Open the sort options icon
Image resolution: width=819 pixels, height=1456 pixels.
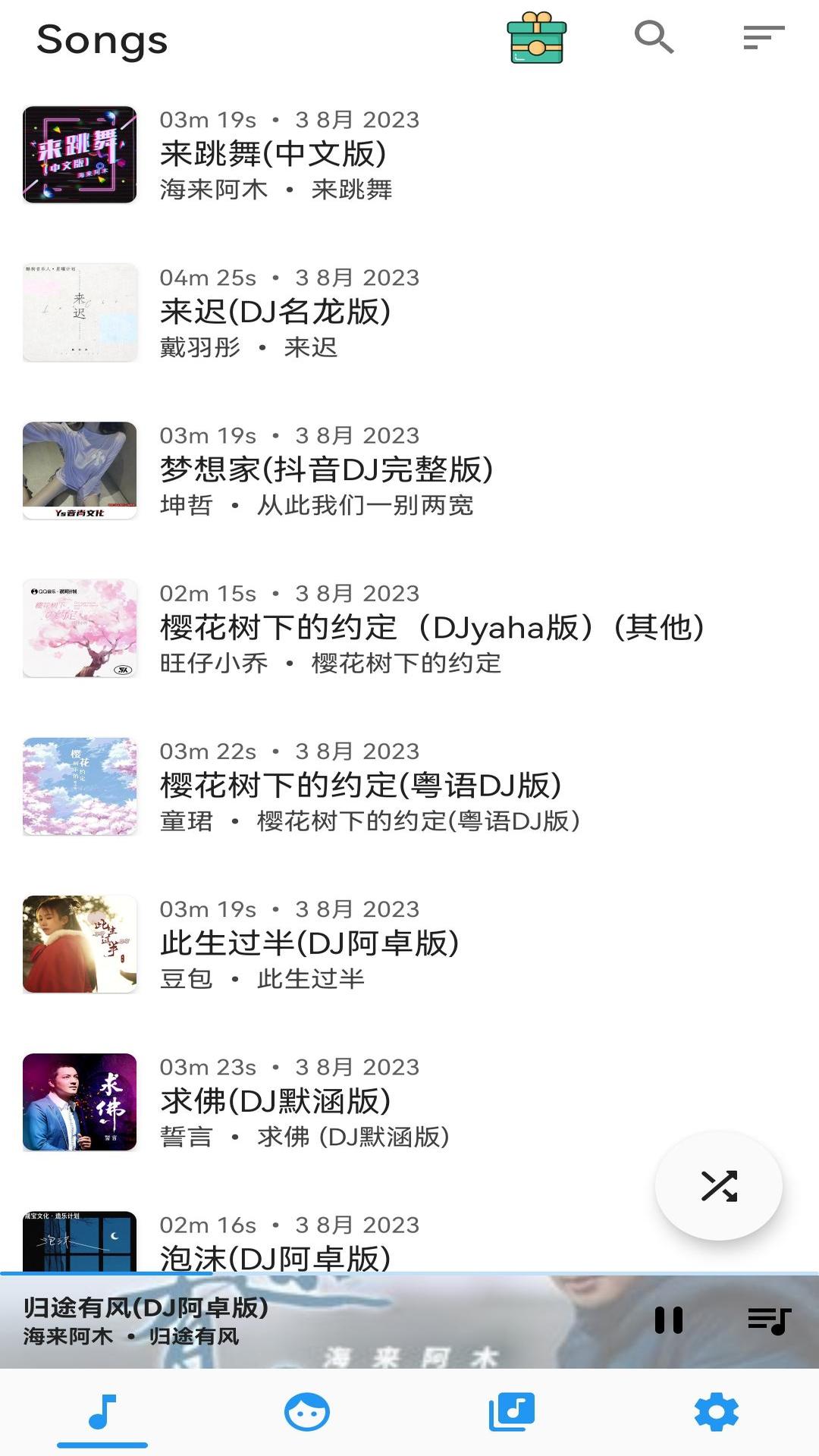(764, 36)
